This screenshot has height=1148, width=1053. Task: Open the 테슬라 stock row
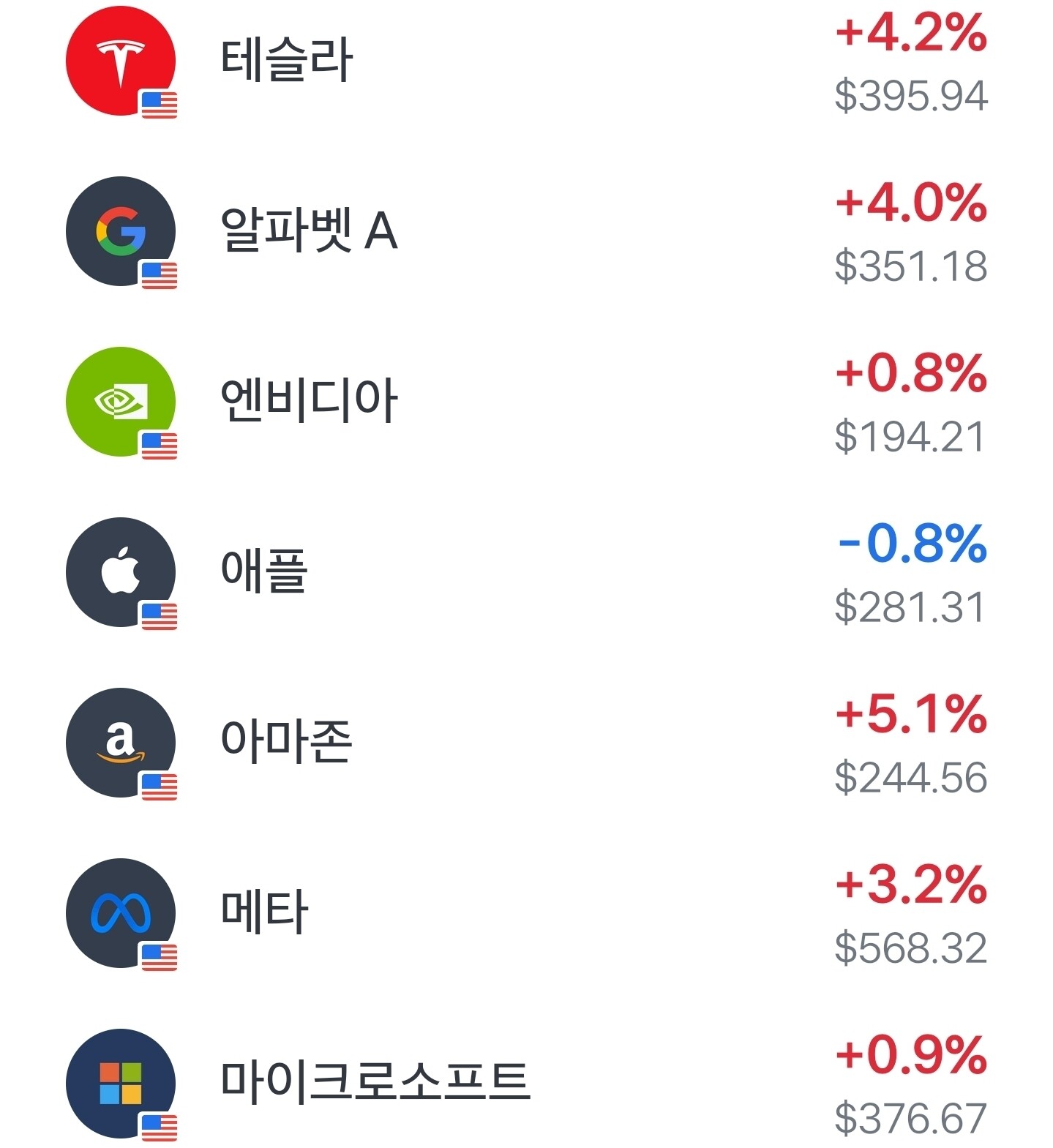click(526, 61)
